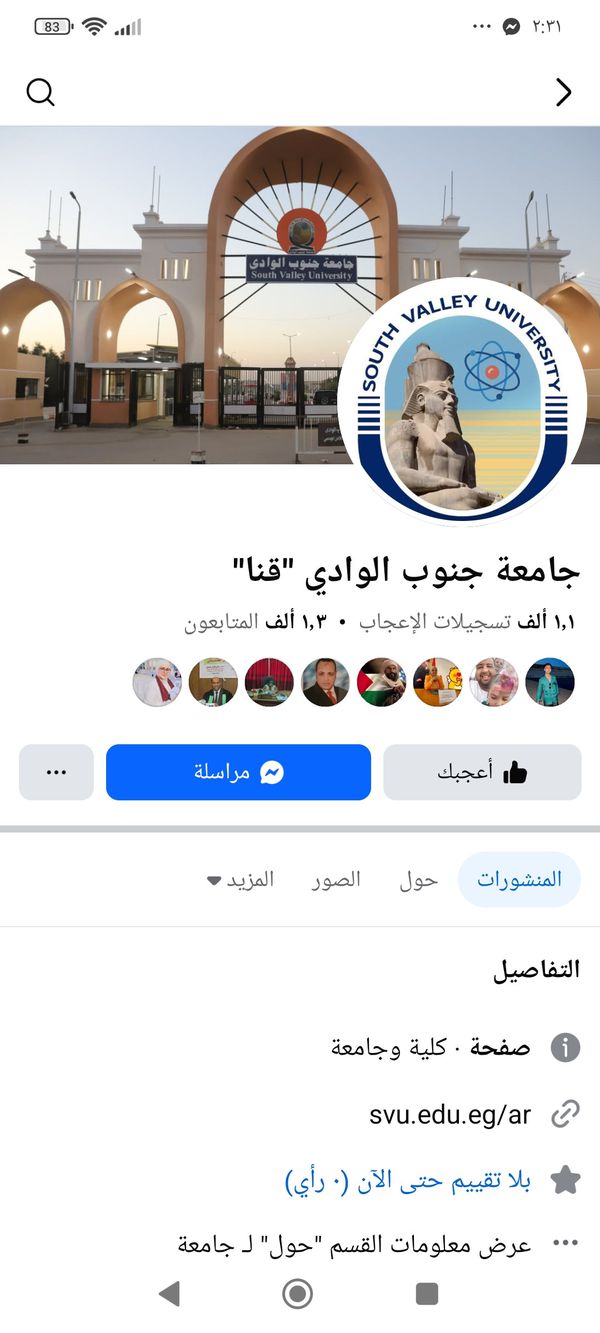This screenshot has width=600, height=1333.
Task: Switch to the المنشورات tab
Action: point(519,880)
